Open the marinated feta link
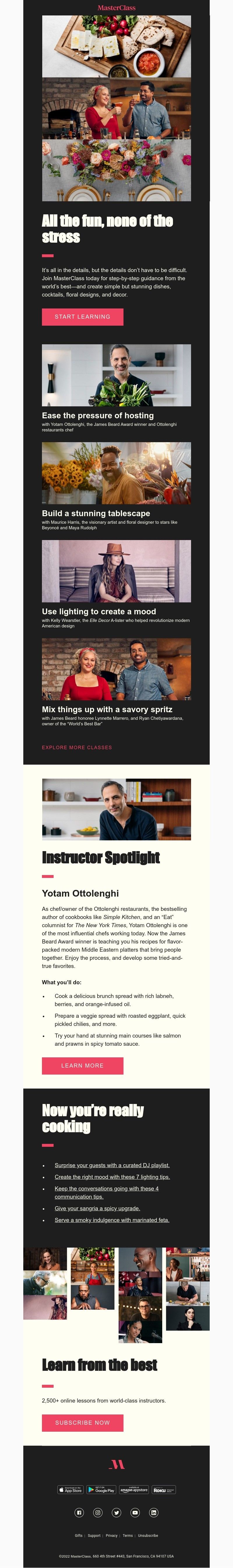The image size is (233, 1568). [112, 1220]
